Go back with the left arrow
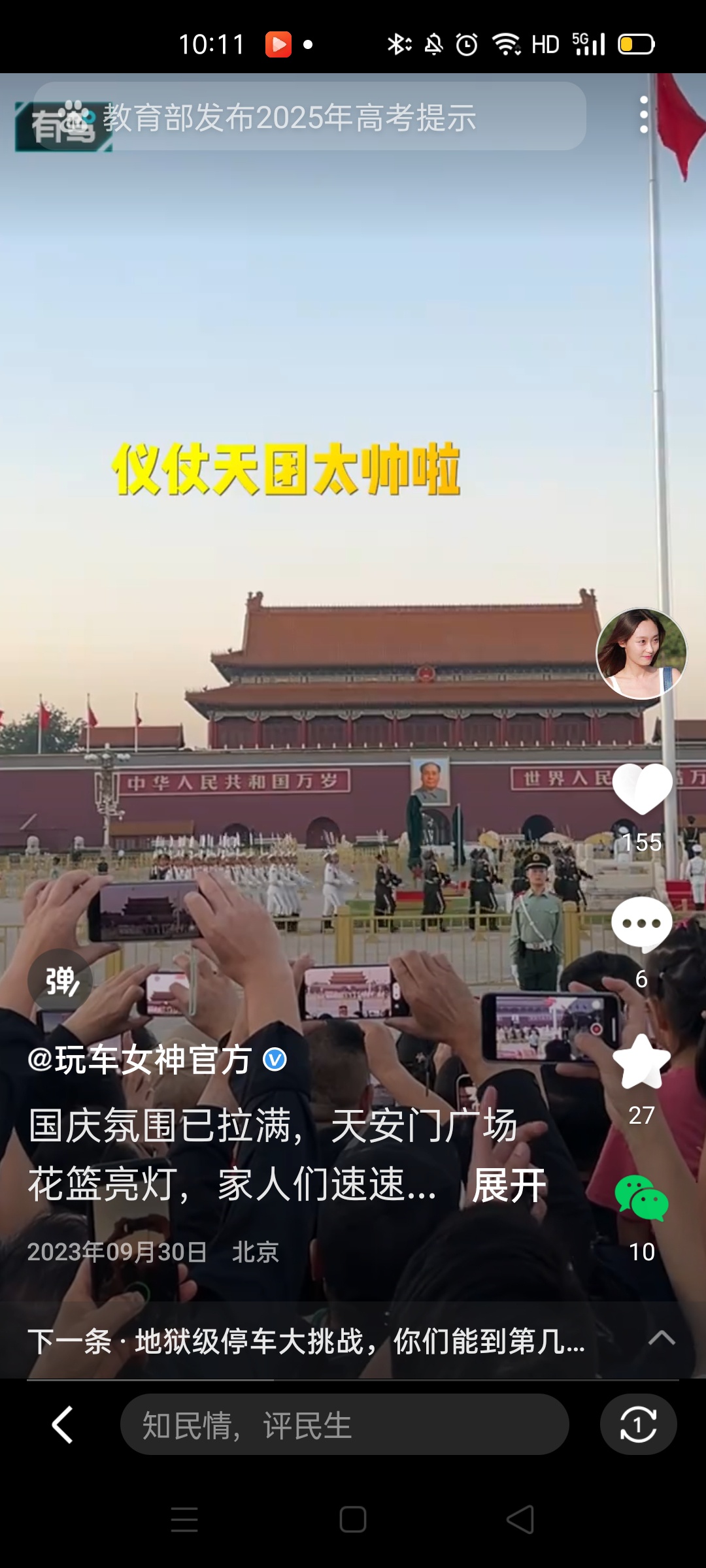 (x=63, y=1424)
